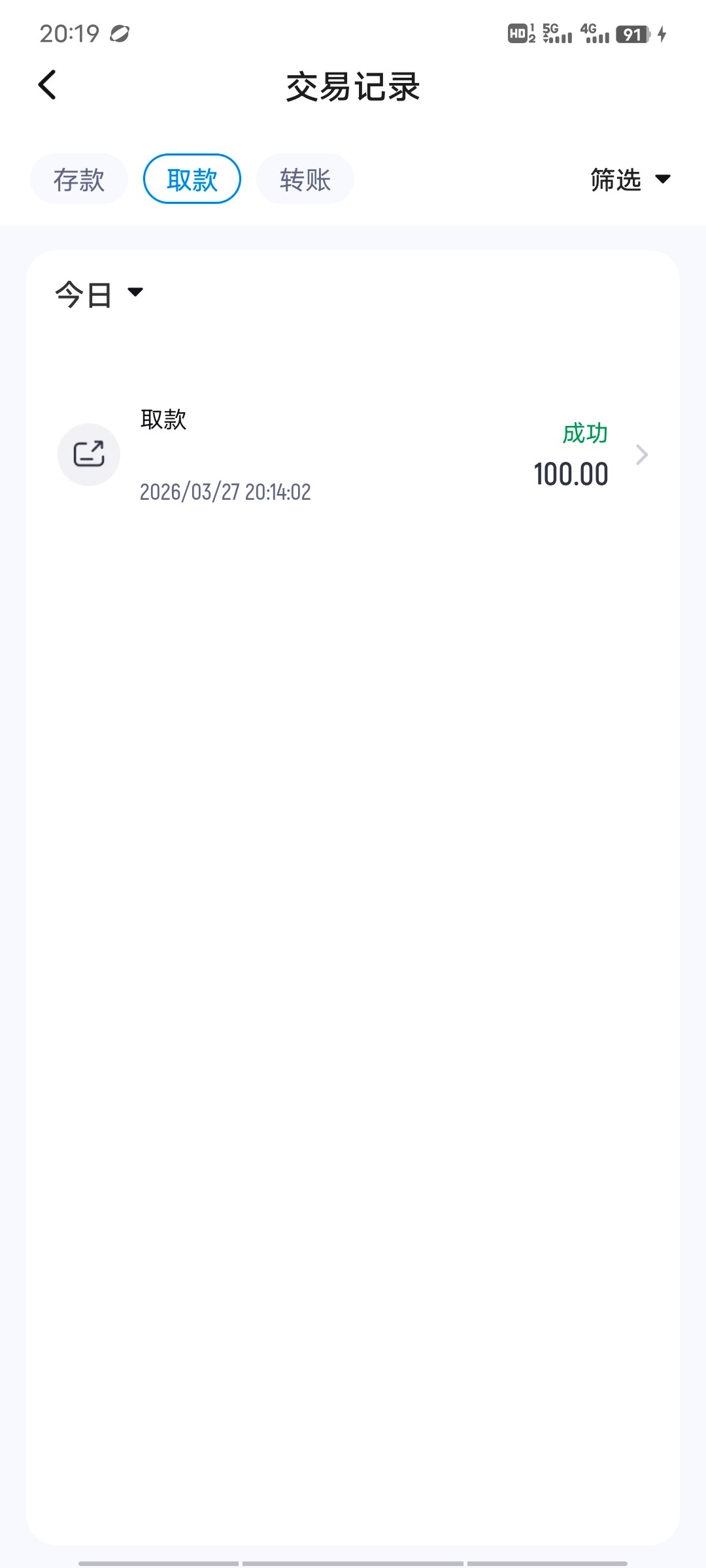The image size is (706, 1568).
Task: Switch to the 存款 tab
Action: (x=79, y=179)
